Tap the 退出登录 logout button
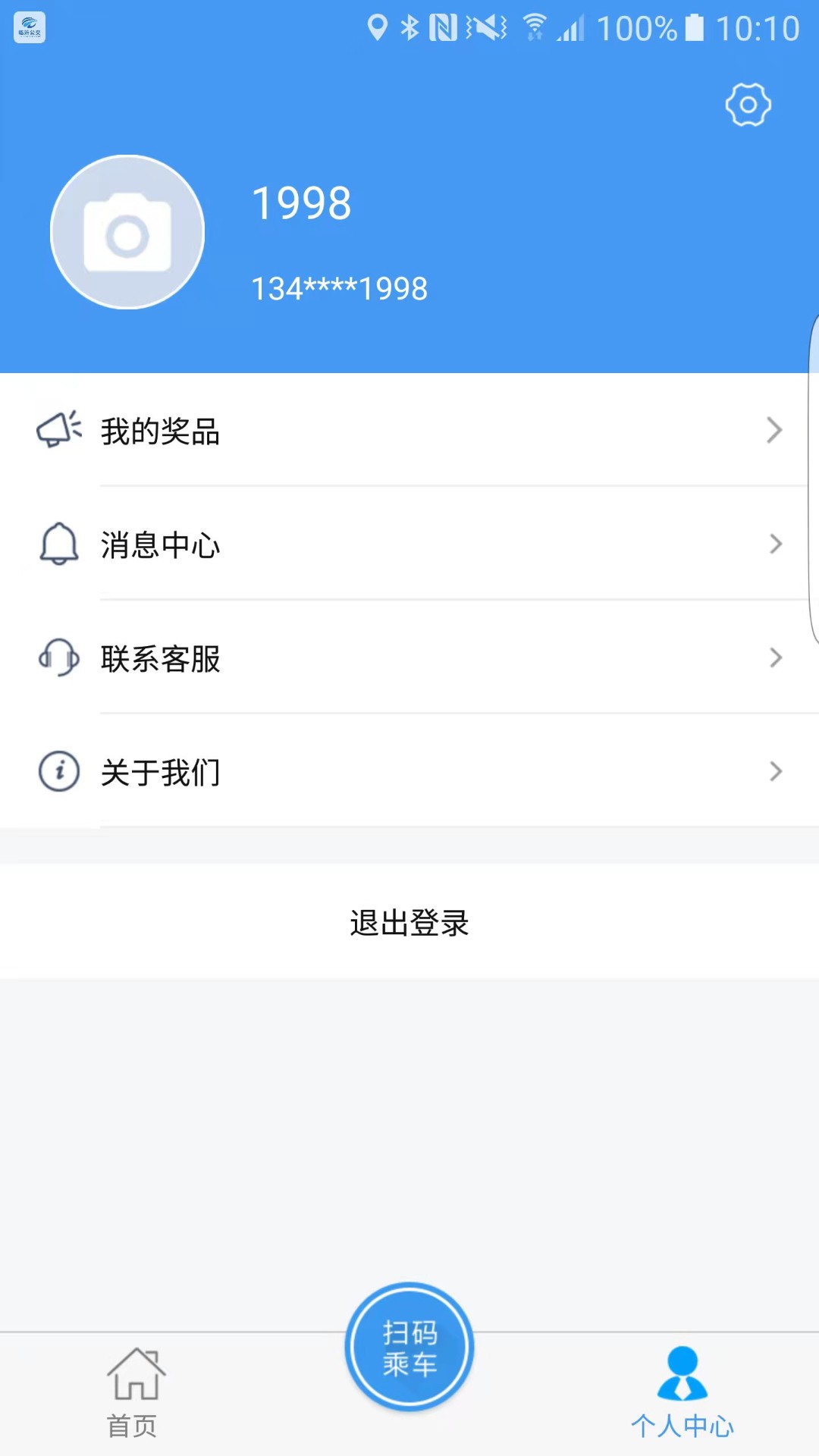The height and width of the screenshot is (1456, 819). tap(409, 924)
